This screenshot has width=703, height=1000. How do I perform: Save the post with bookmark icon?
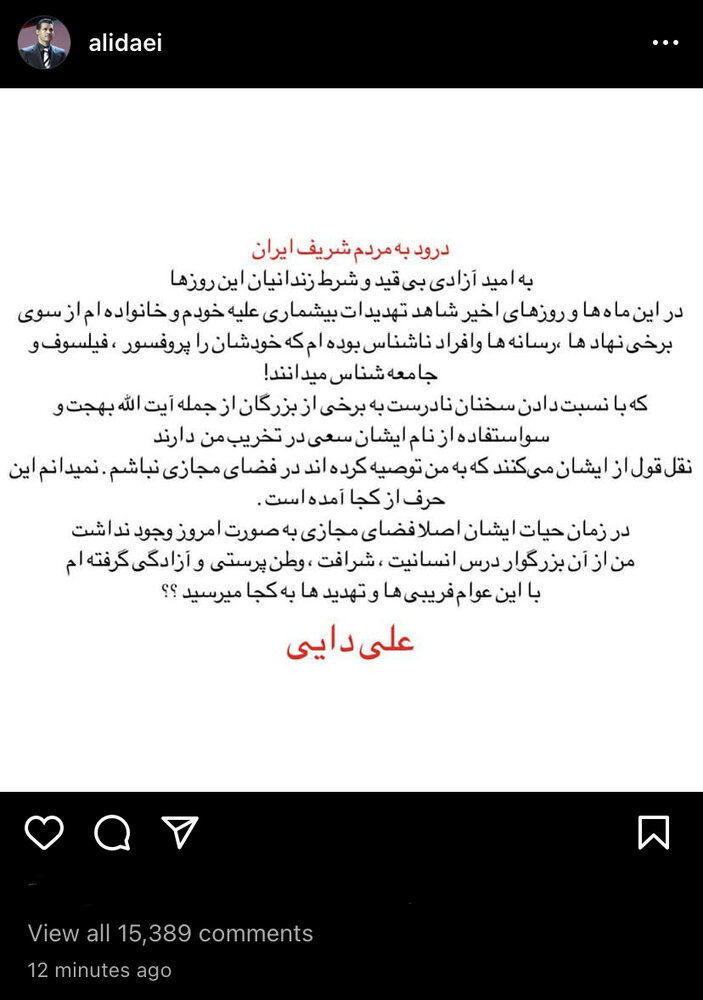(654, 832)
